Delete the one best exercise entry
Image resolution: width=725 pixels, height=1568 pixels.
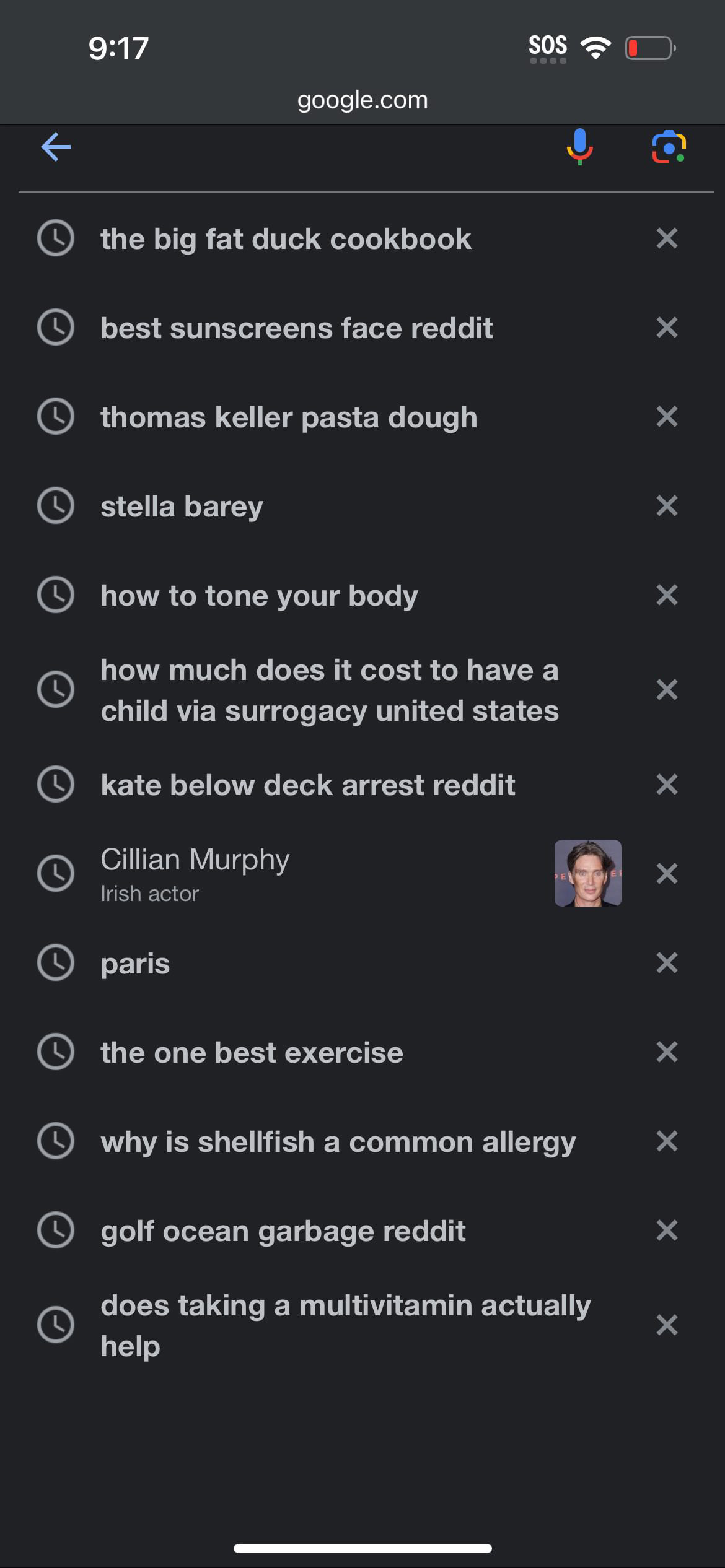[667, 1052]
